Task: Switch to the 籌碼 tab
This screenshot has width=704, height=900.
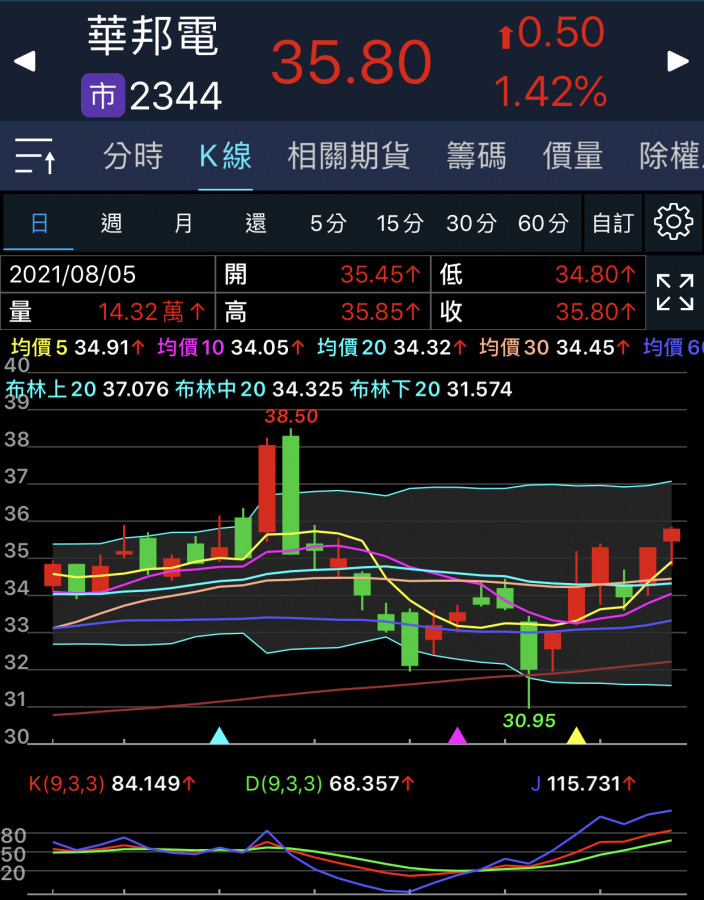Action: (x=476, y=156)
